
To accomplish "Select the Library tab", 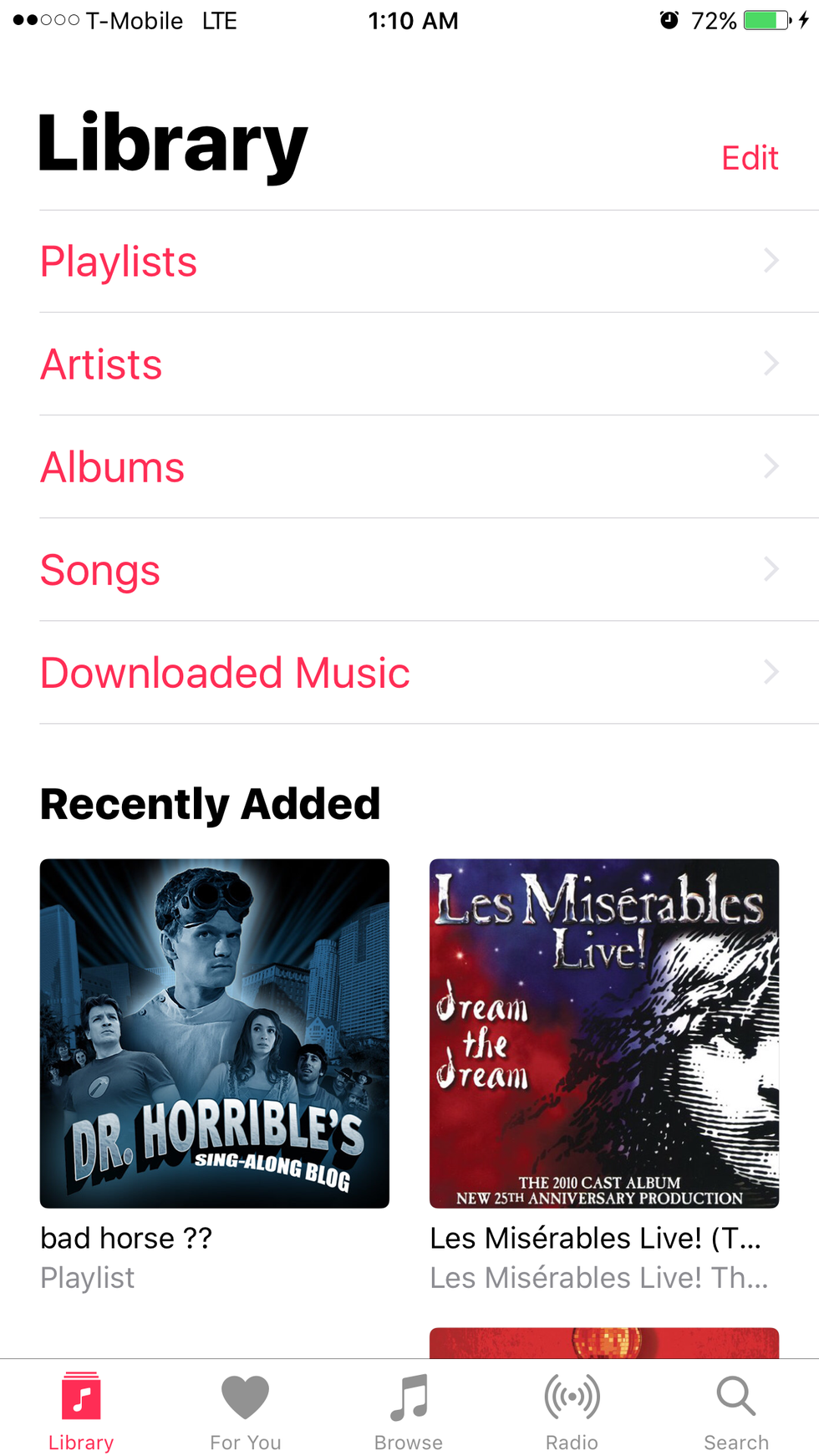I will click(81, 1410).
